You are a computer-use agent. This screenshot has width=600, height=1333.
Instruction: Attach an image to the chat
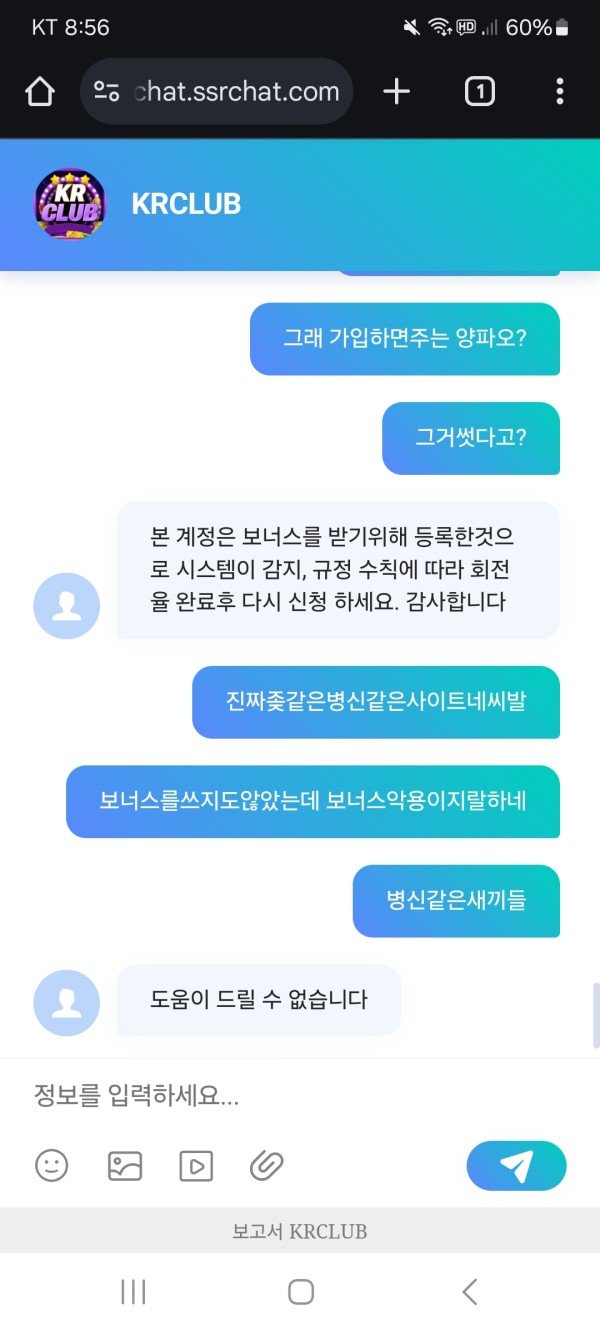click(x=125, y=1165)
